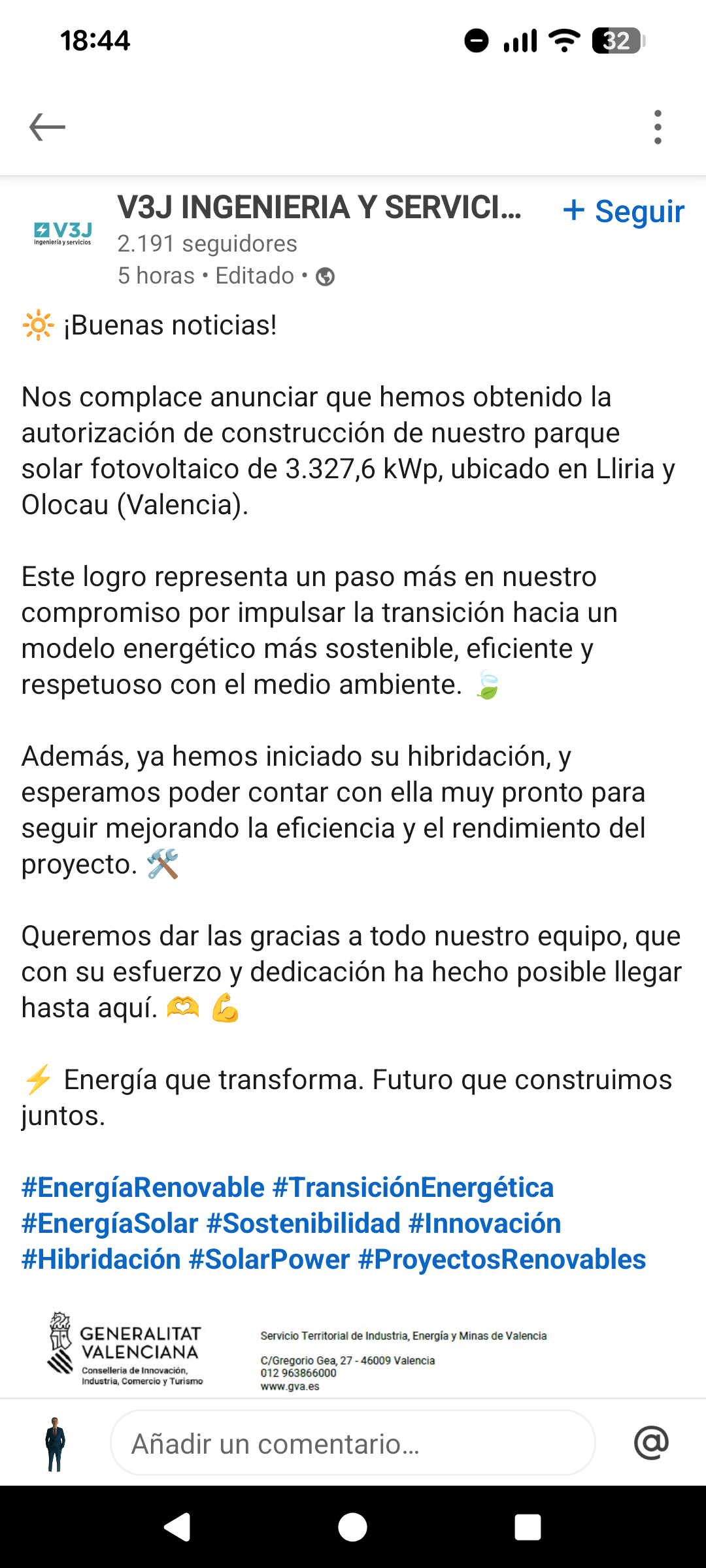
Task: Open V3J INGENIERIA company profile name
Action: (x=320, y=207)
